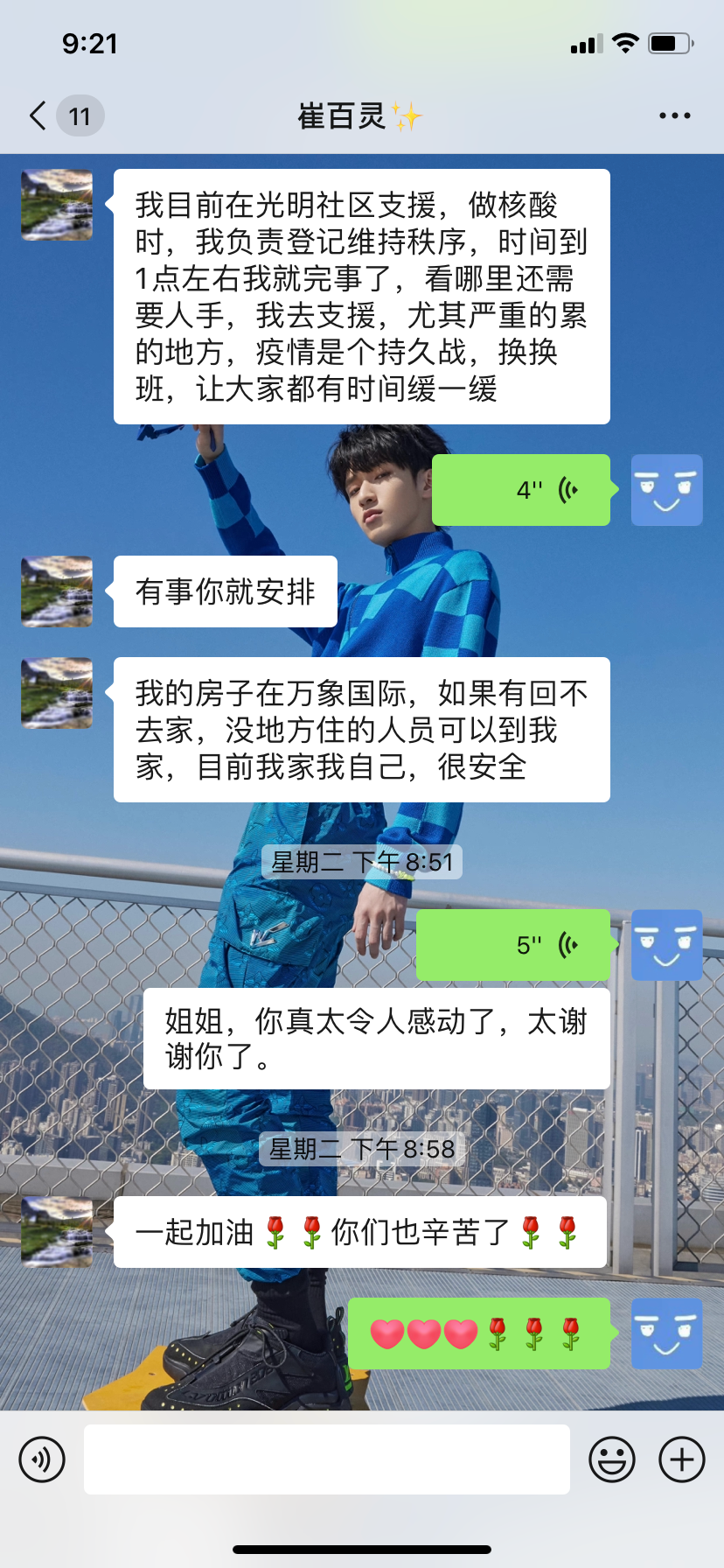Open chat details via three-dot menu
This screenshot has height=1568, width=724.
pyautogui.click(x=674, y=115)
